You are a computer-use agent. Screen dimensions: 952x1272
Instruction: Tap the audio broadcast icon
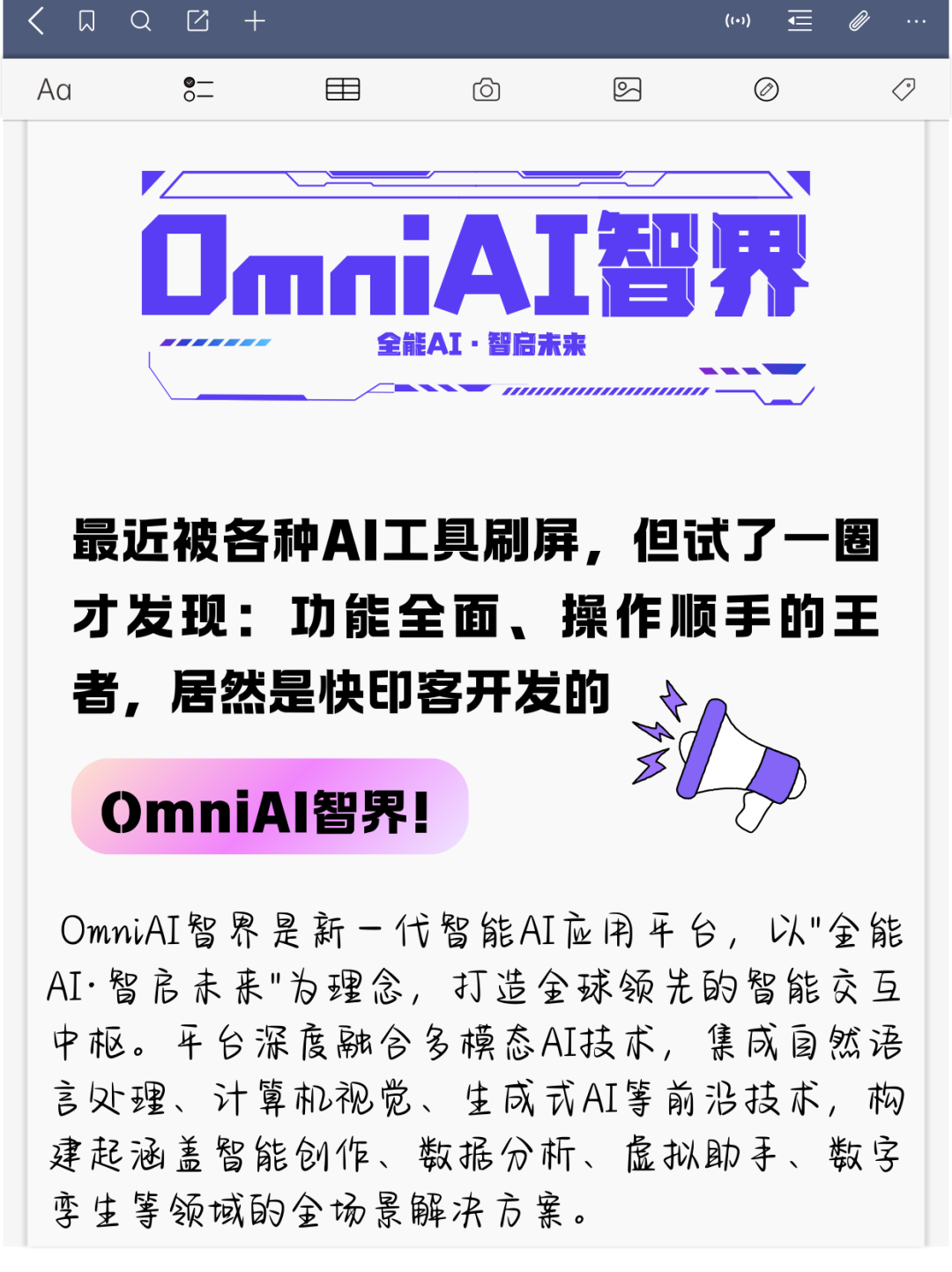click(738, 21)
